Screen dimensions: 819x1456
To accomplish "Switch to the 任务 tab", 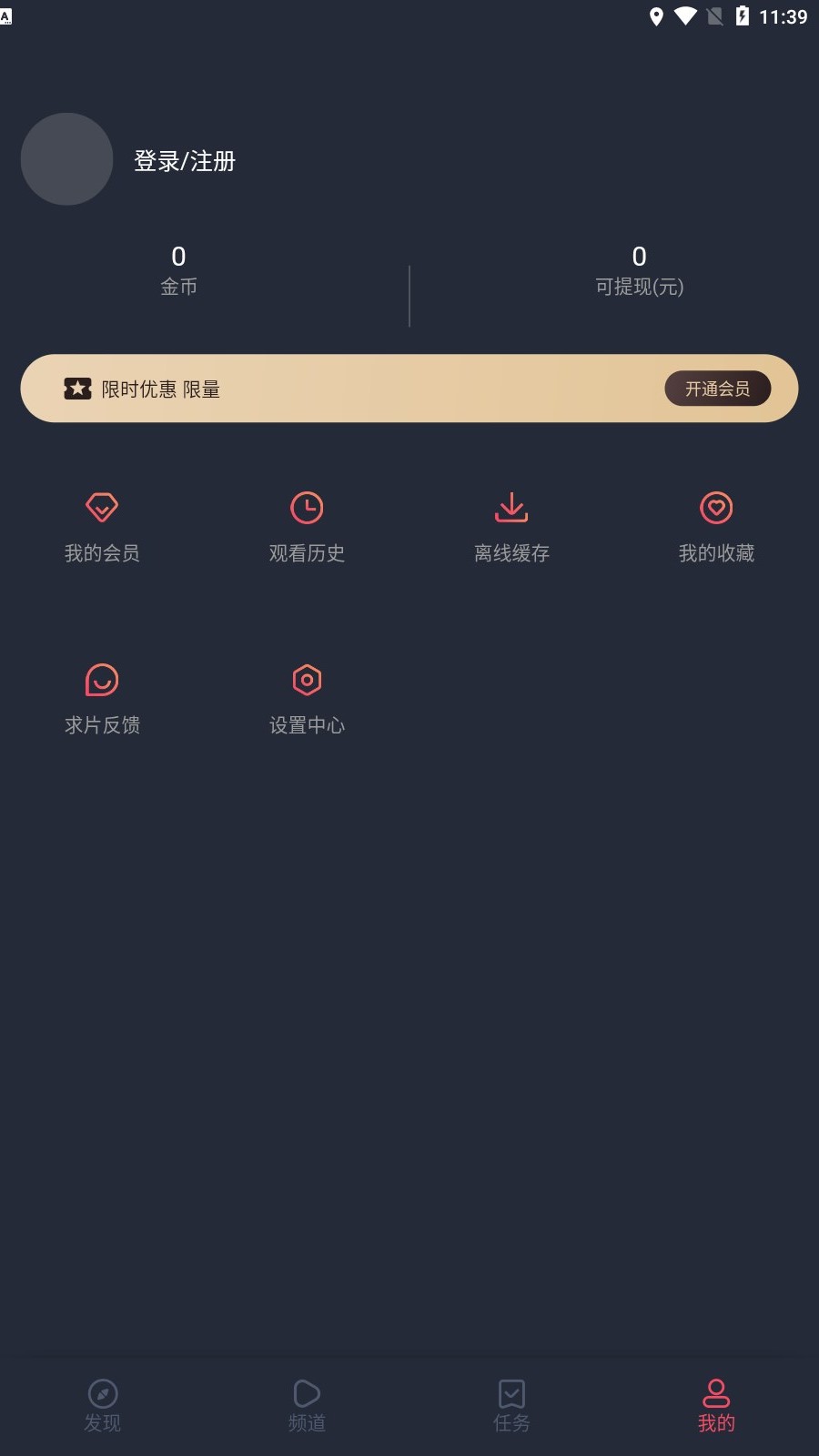I will 511,1406.
